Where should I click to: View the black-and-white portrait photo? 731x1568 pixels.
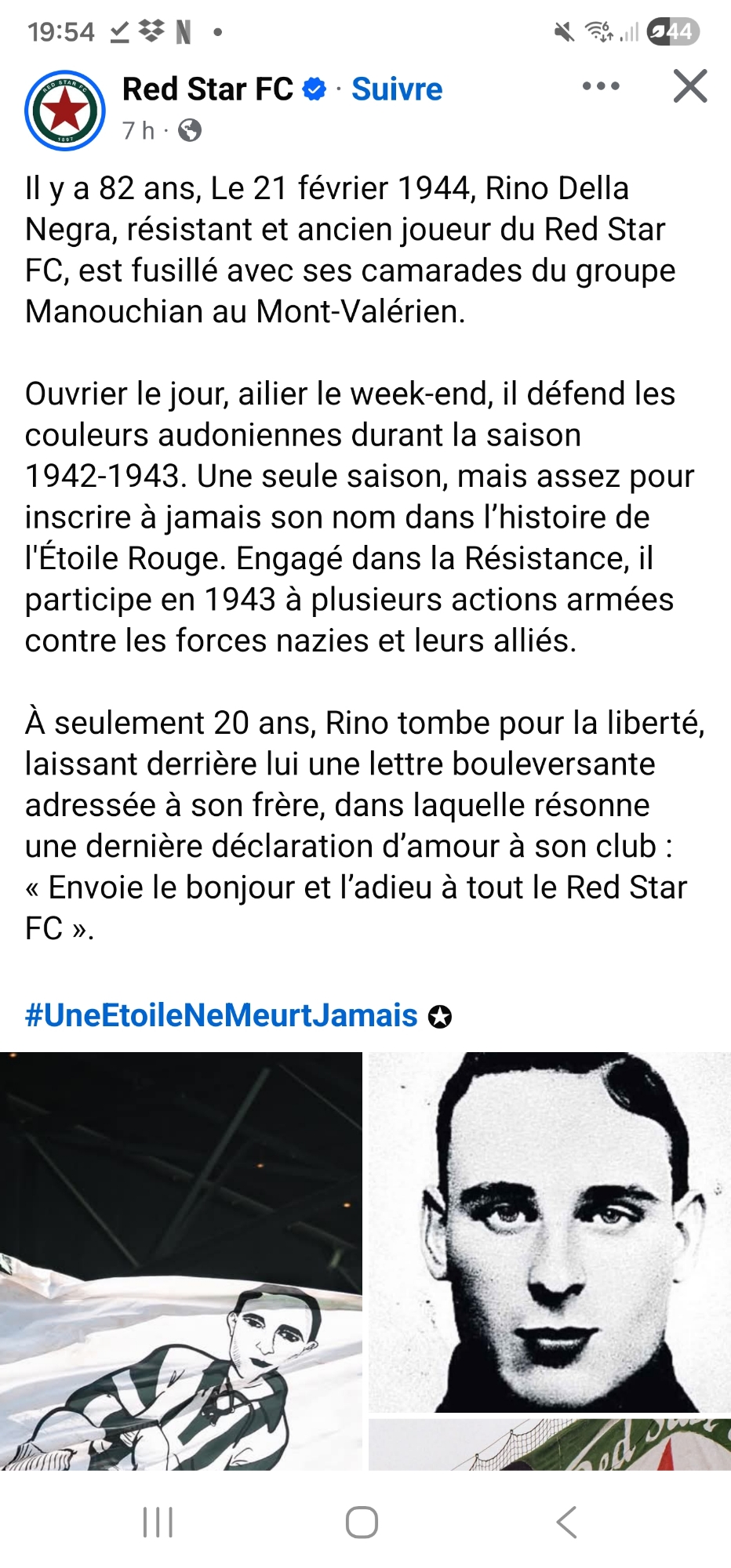click(549, 1231)
